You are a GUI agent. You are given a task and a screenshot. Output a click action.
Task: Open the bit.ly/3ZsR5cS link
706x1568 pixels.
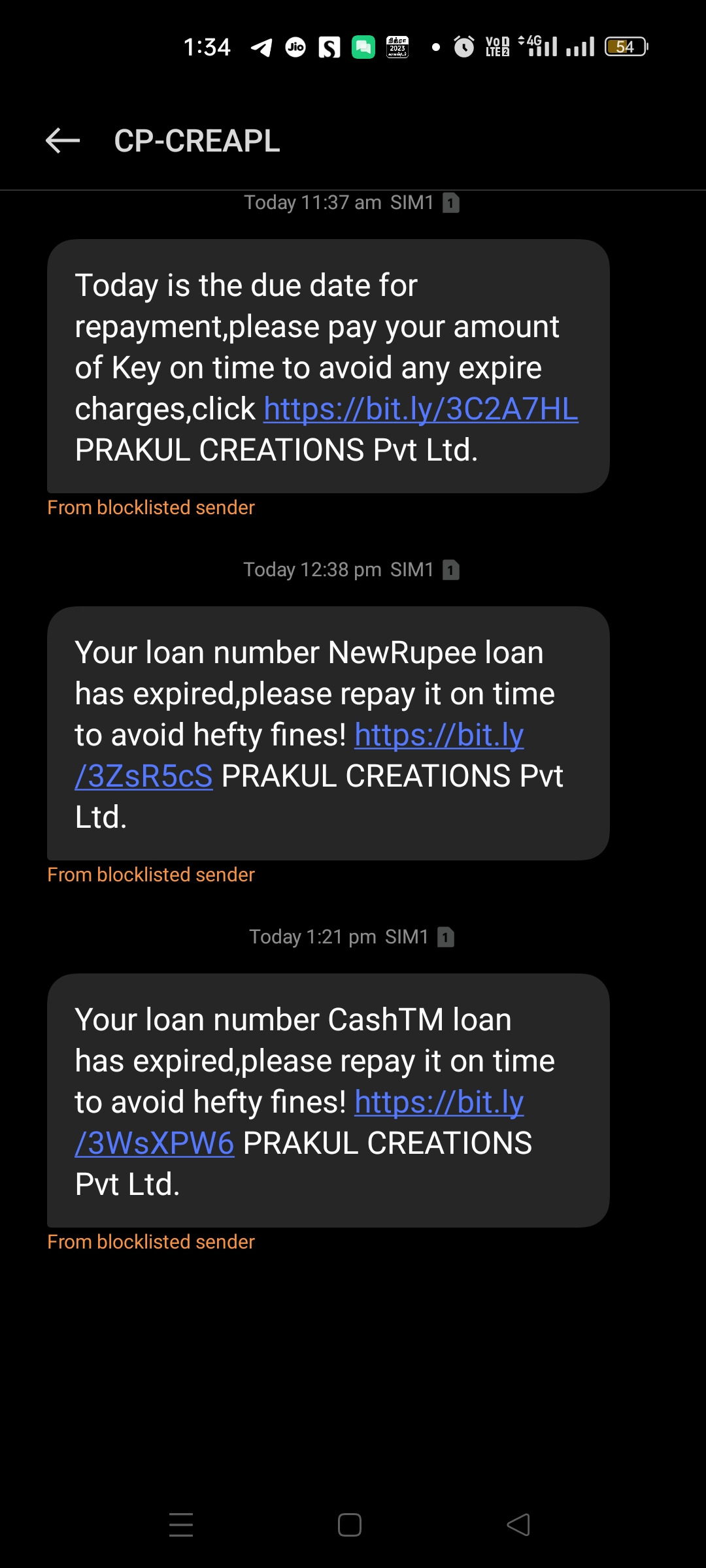[x=439, y=736]
